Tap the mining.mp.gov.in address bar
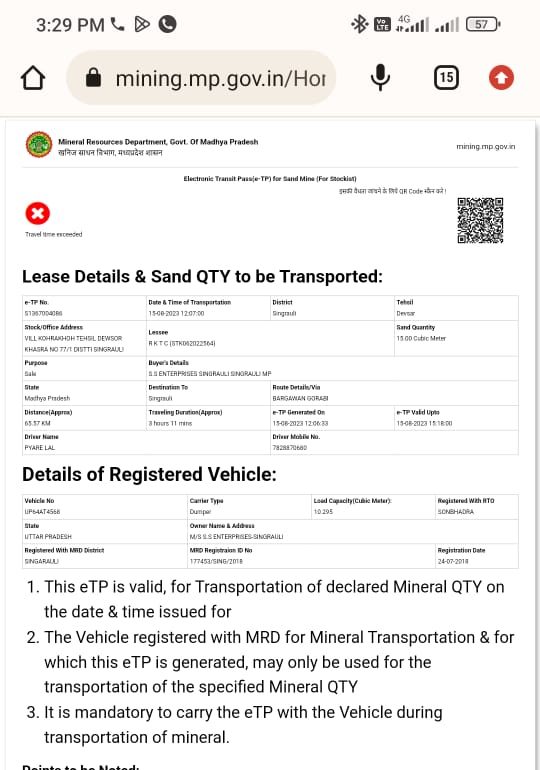Screen dimensions: 540x770 click(x=201, y=78)
